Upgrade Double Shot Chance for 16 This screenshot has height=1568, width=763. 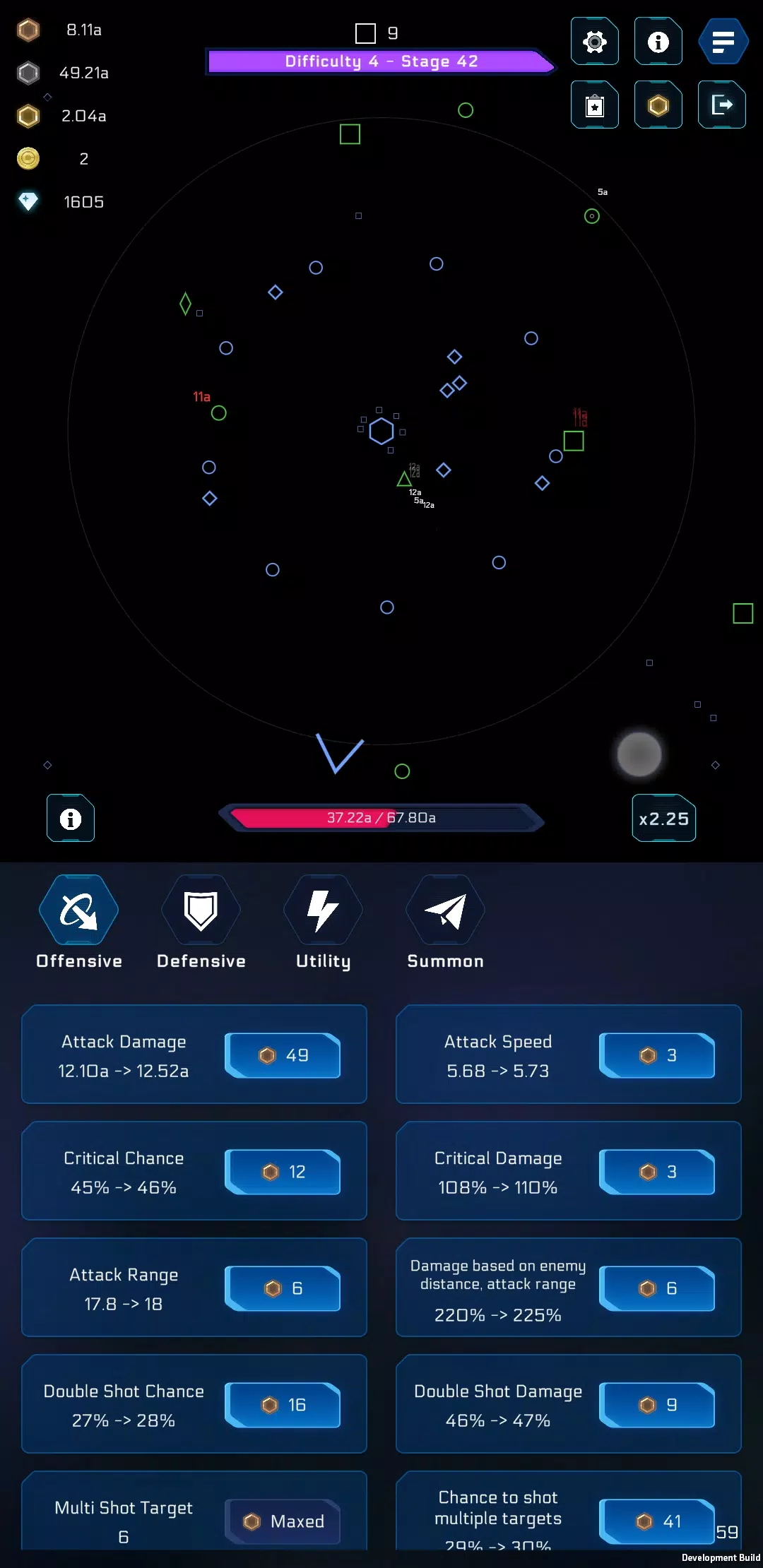[283, 1405]
